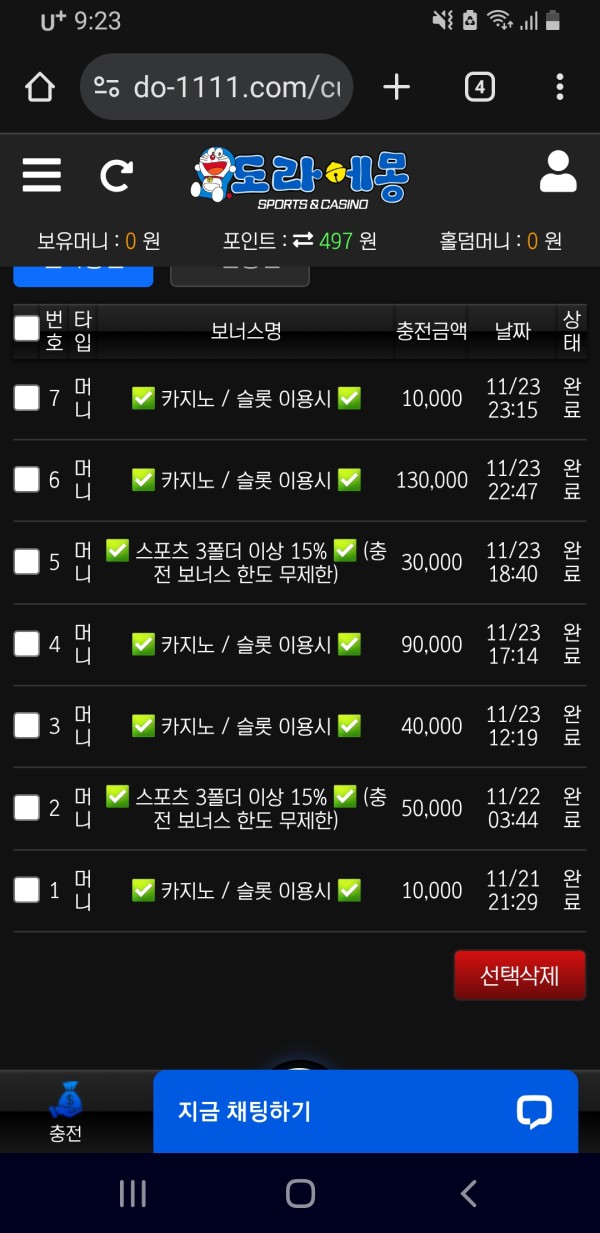Open the user profile icon
Viewport: 600px width, 1233px height.
coord(558,172)
